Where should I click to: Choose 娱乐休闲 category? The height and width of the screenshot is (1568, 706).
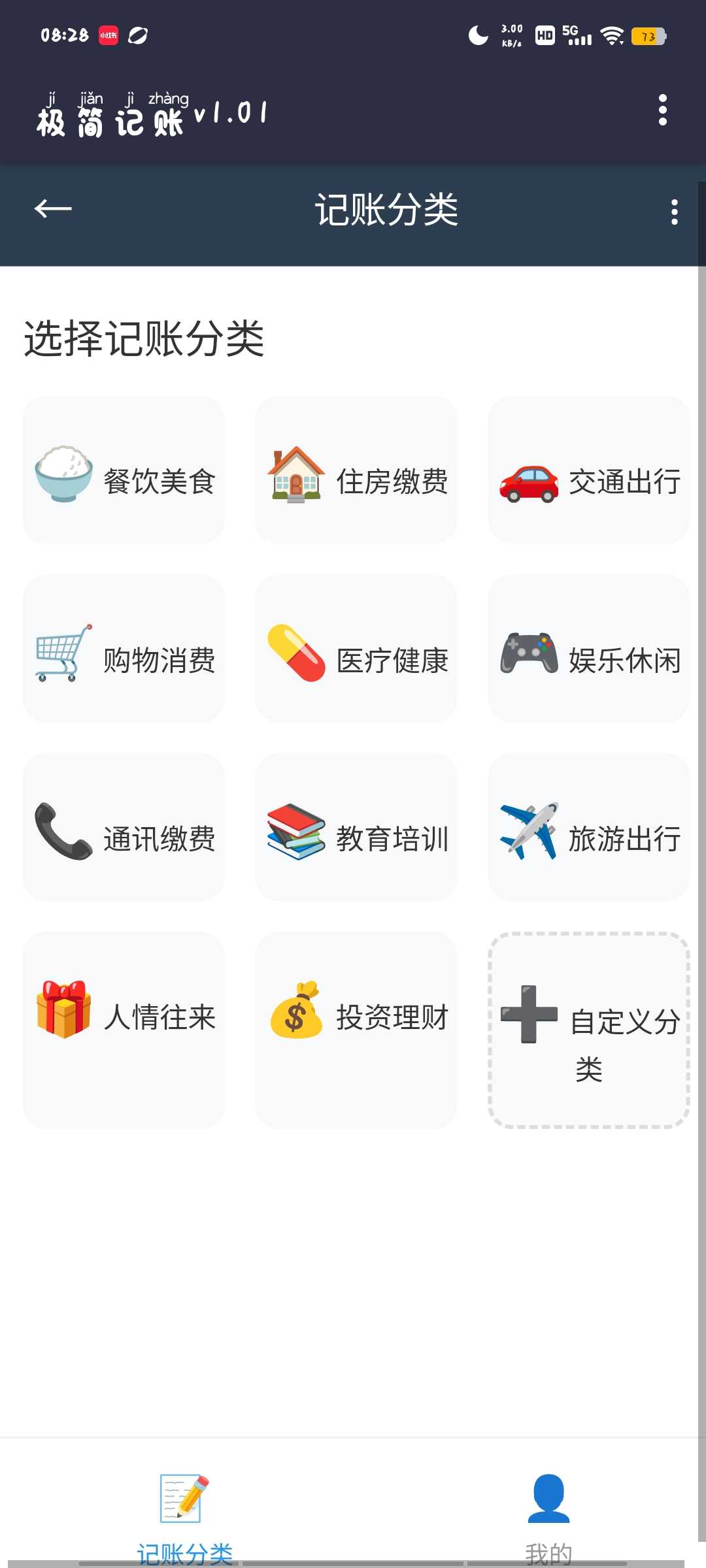coord(589,649)
